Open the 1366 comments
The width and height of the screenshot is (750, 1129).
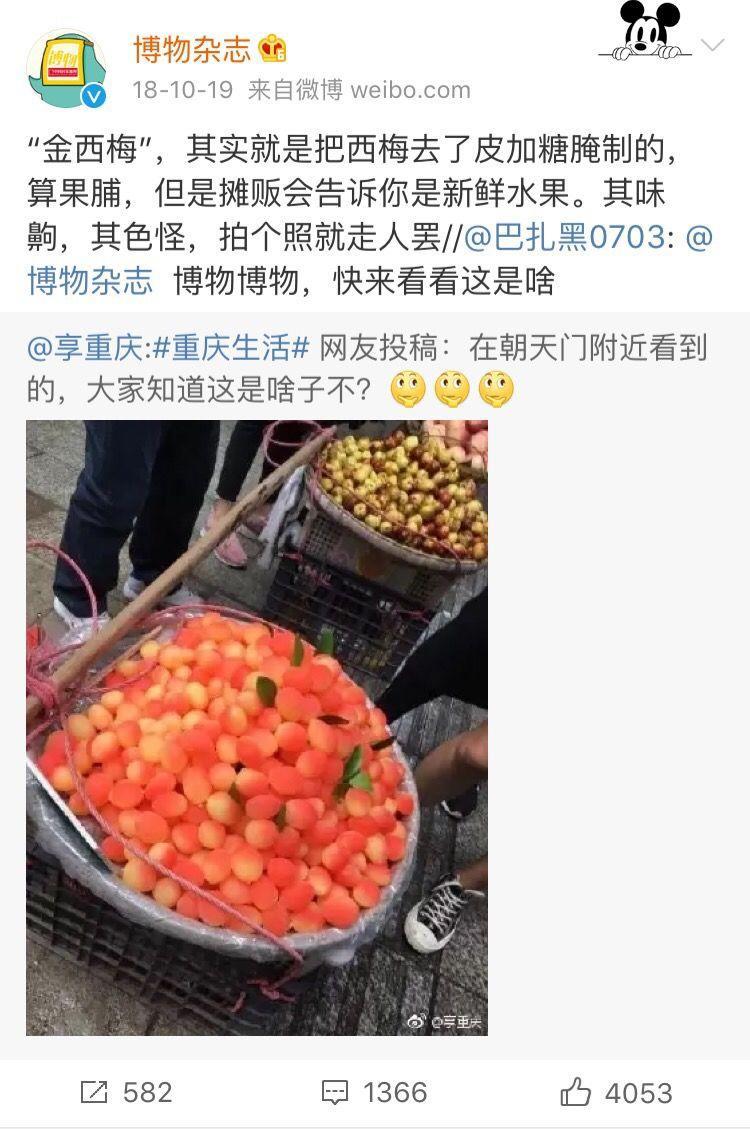[x=373, y=1092]
